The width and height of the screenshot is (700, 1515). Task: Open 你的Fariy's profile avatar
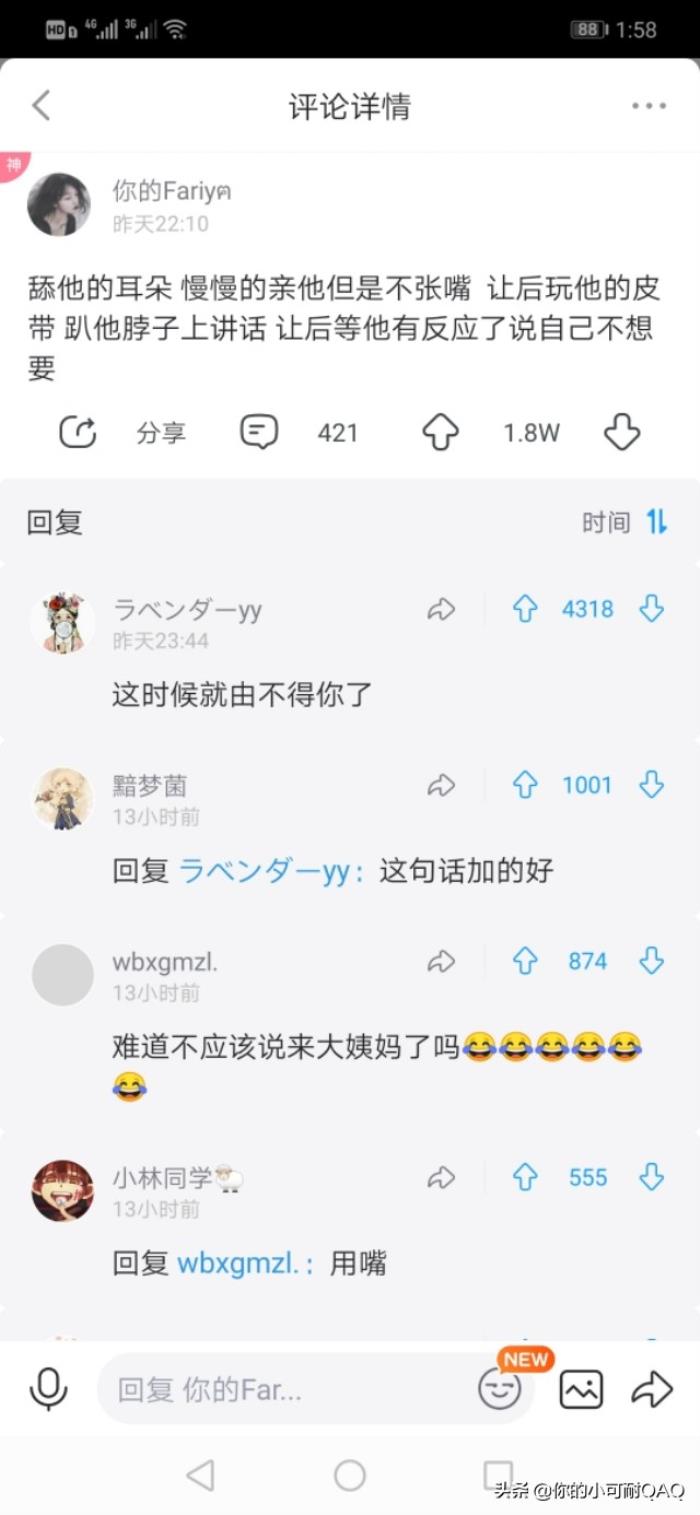pos(59,204)
